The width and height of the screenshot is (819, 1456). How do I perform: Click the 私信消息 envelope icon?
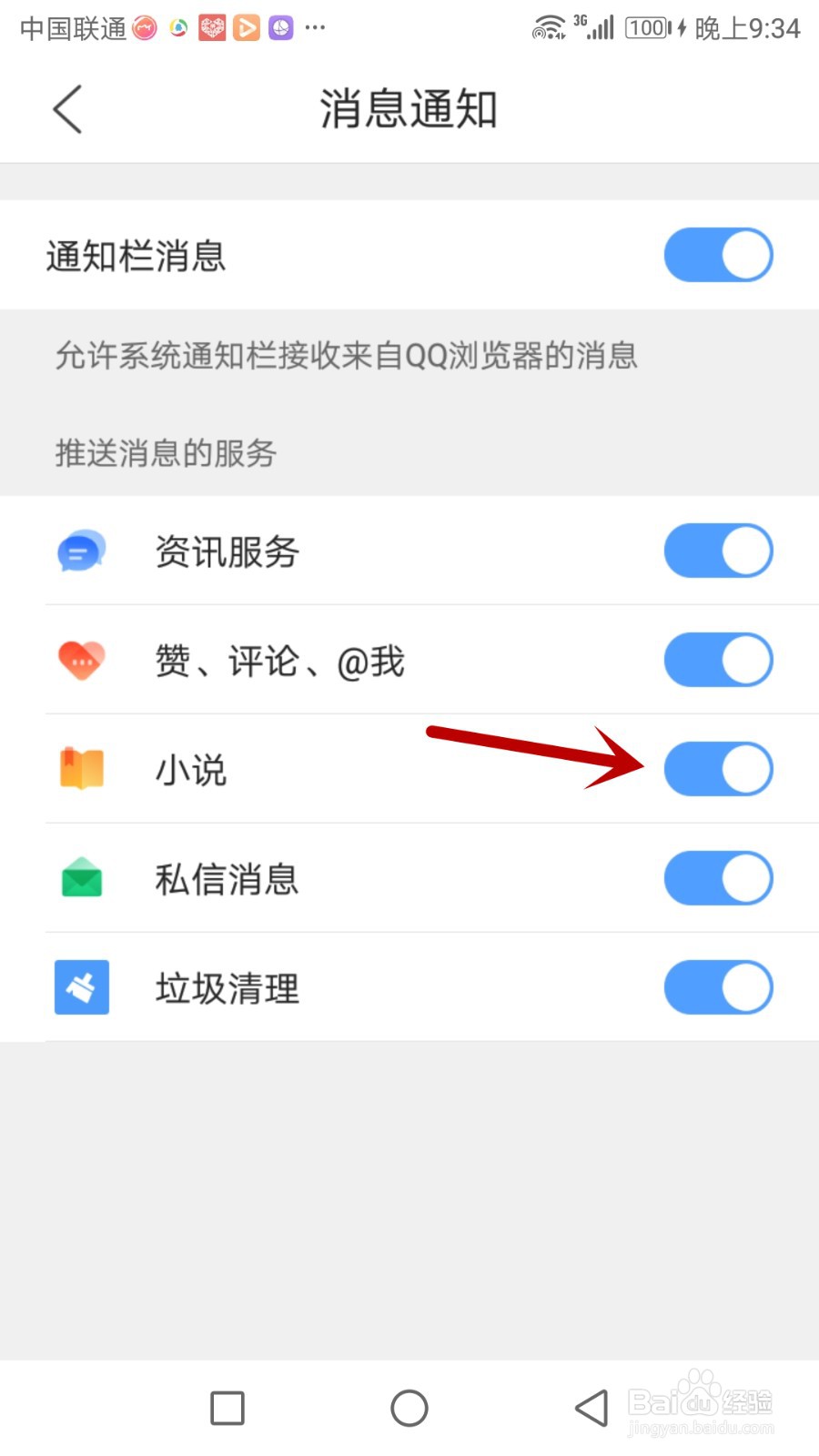81,878
